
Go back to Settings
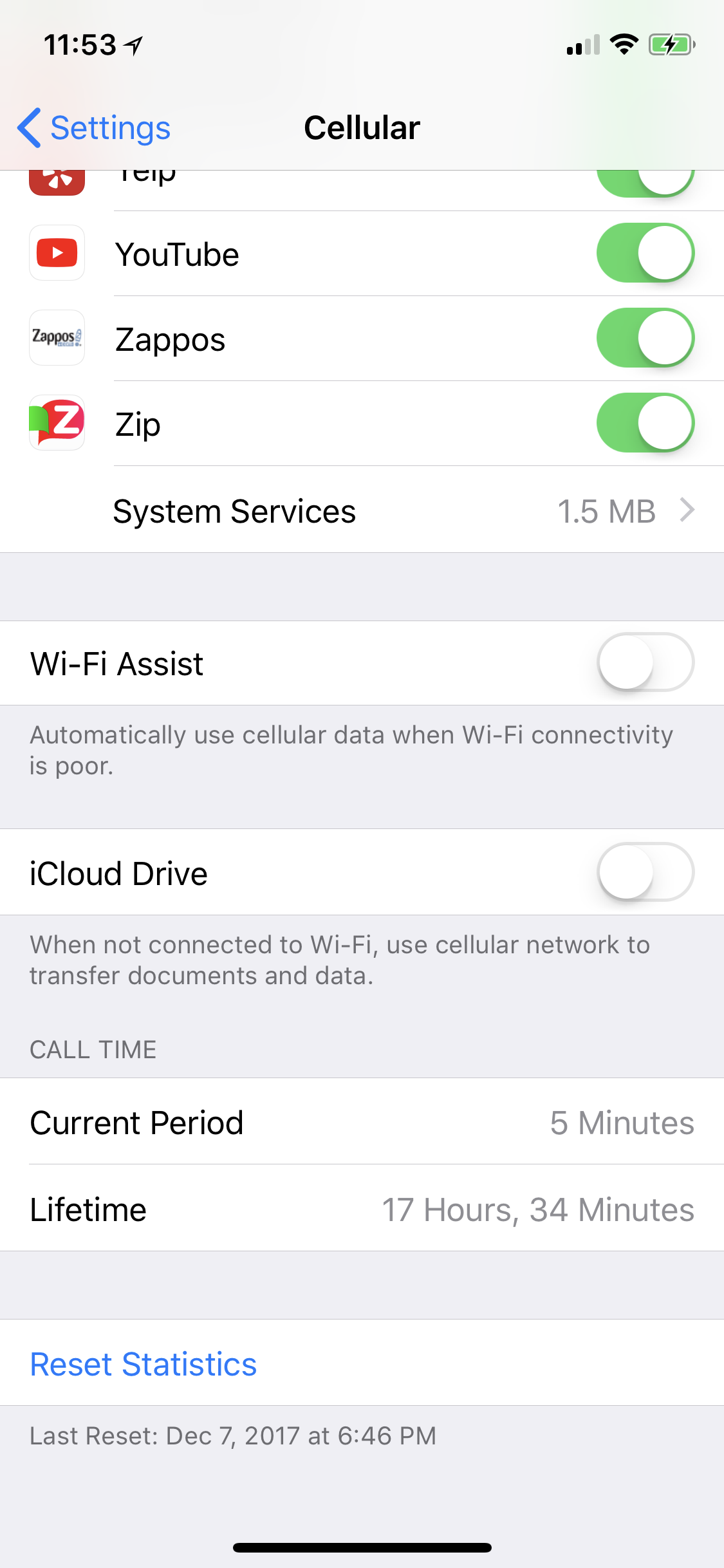point(95,127)
